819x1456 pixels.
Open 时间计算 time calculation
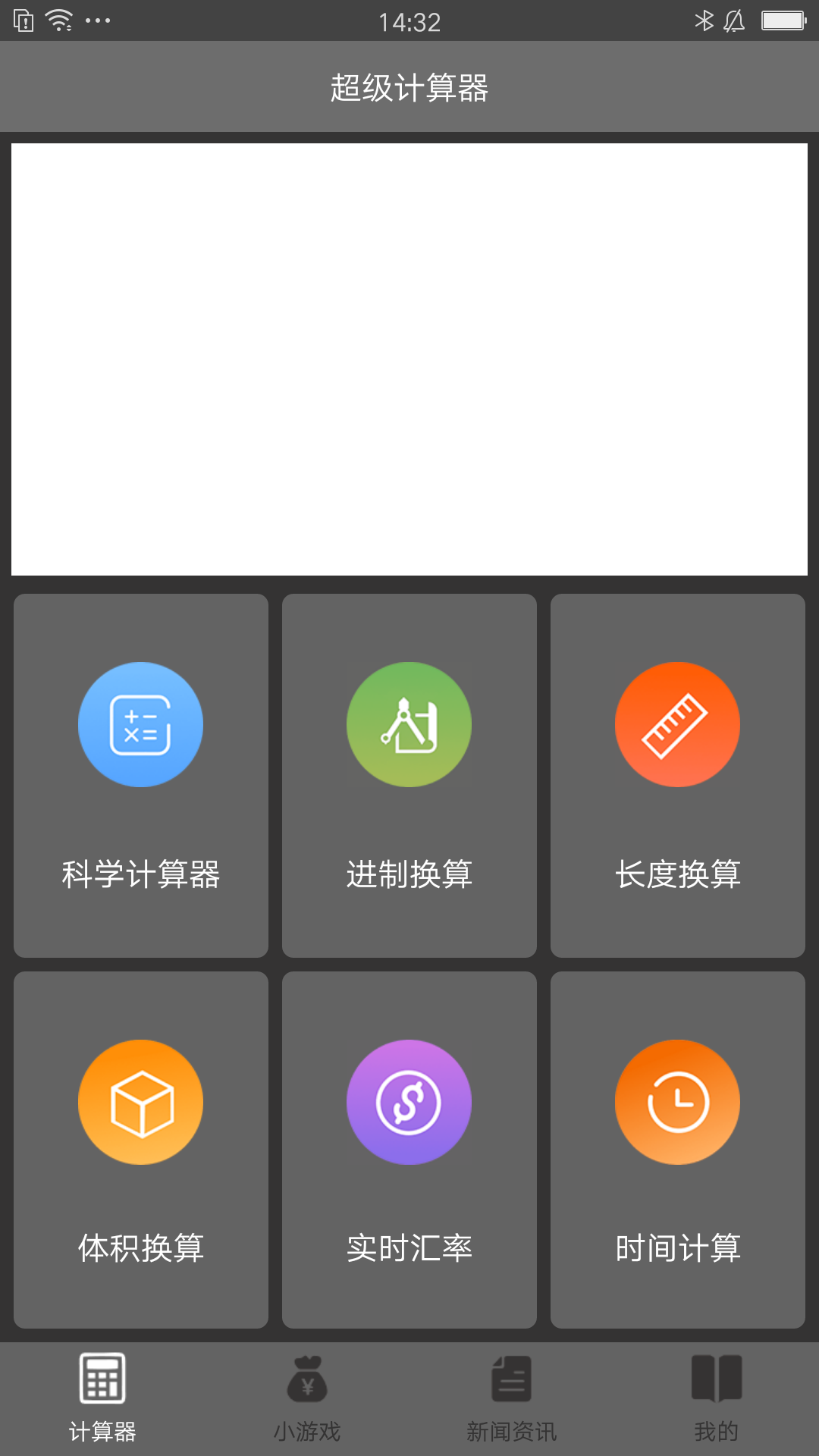tap(678, 1150)
